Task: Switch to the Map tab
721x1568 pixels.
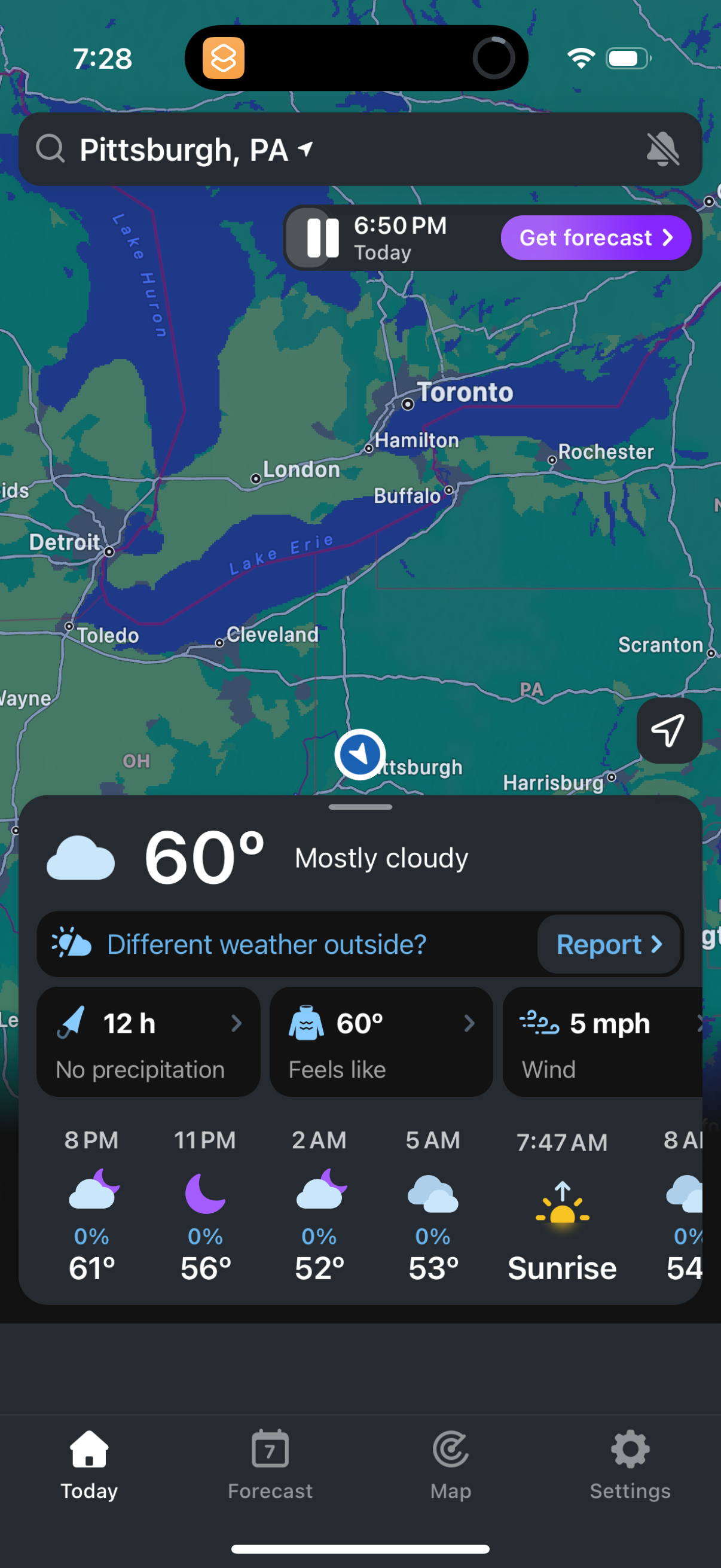Action: coord(450,1466)
